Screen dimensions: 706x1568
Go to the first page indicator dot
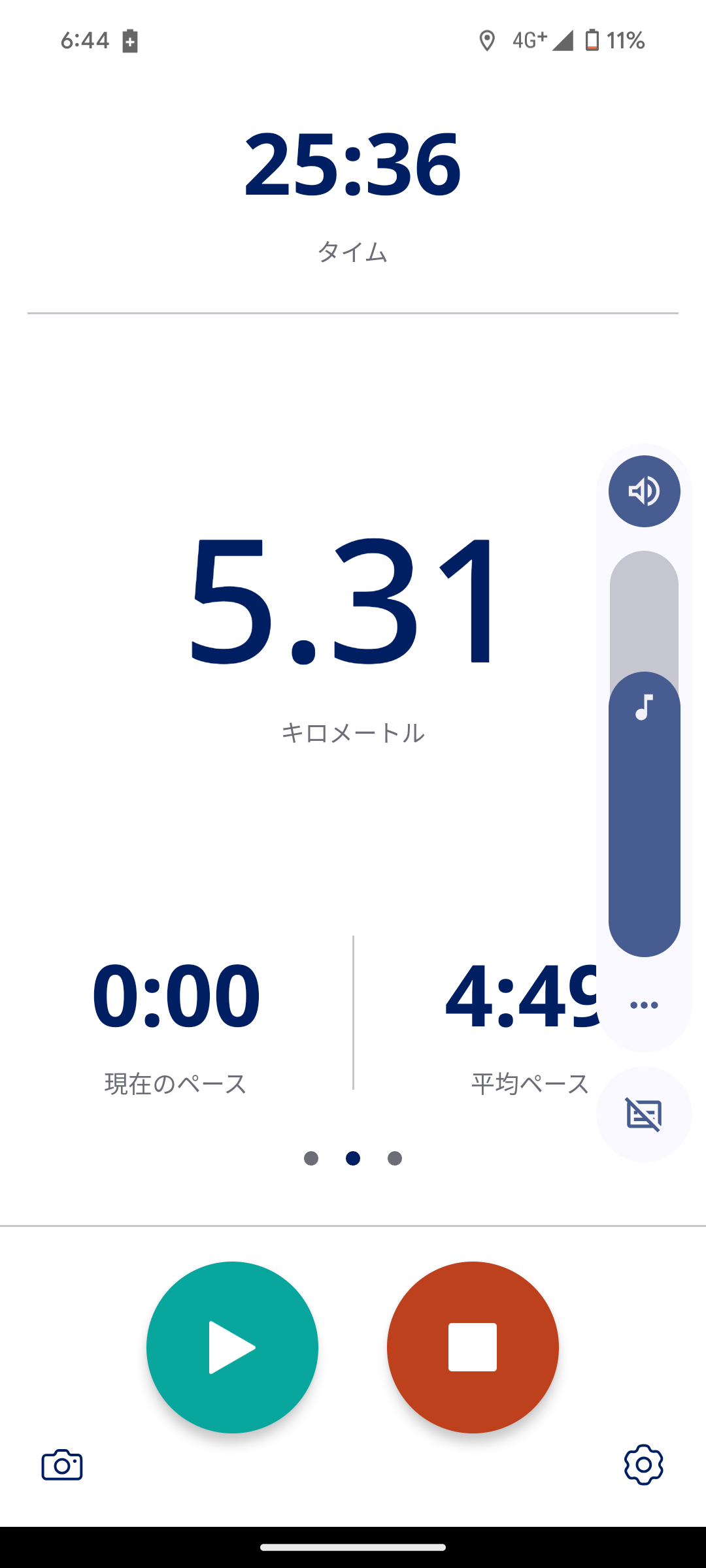(x=311, y=1158)
